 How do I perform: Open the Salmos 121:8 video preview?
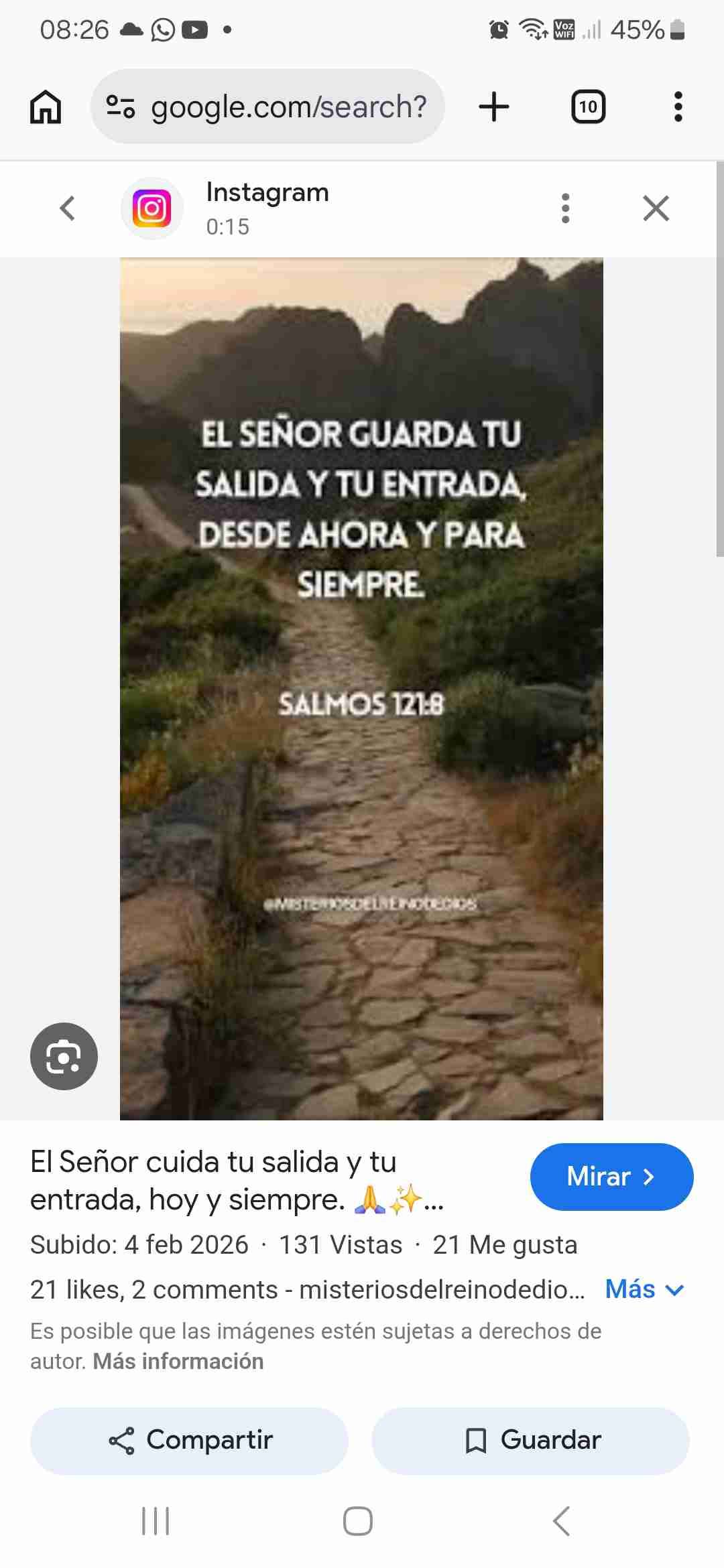(361, 688)
